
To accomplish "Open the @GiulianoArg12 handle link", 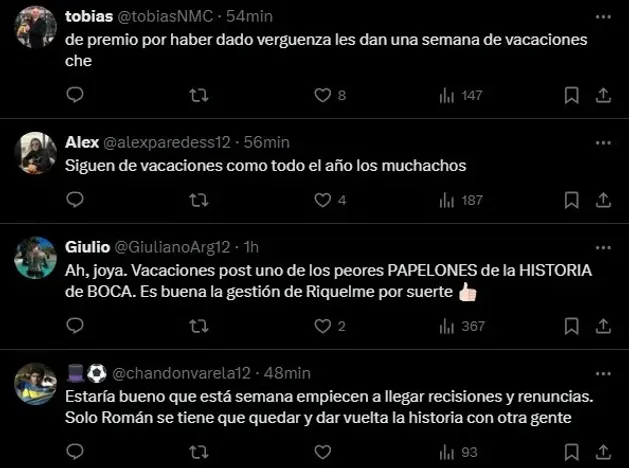I will pyautogui.click(x=174, y=247).
